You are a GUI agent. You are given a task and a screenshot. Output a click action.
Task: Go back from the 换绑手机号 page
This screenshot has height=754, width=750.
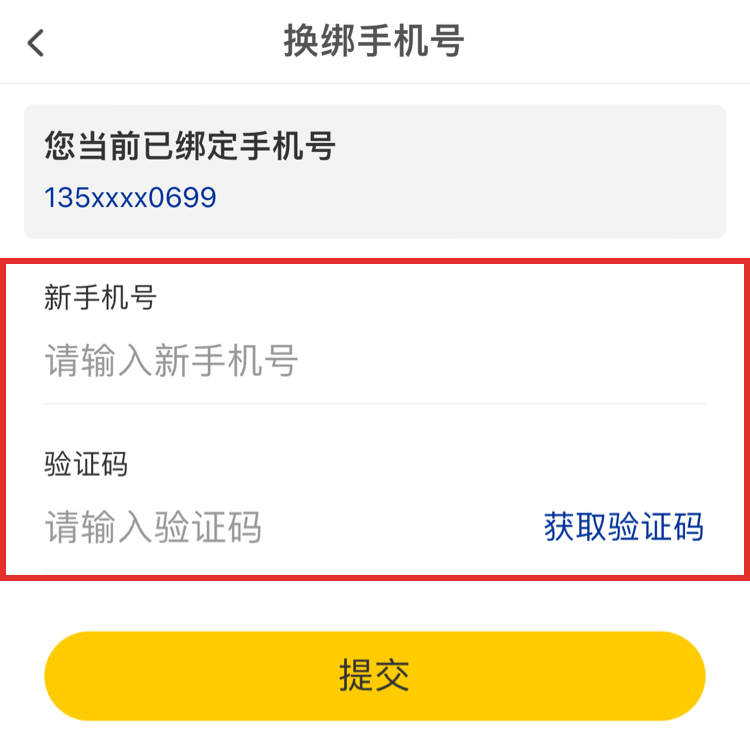[36, 43]
